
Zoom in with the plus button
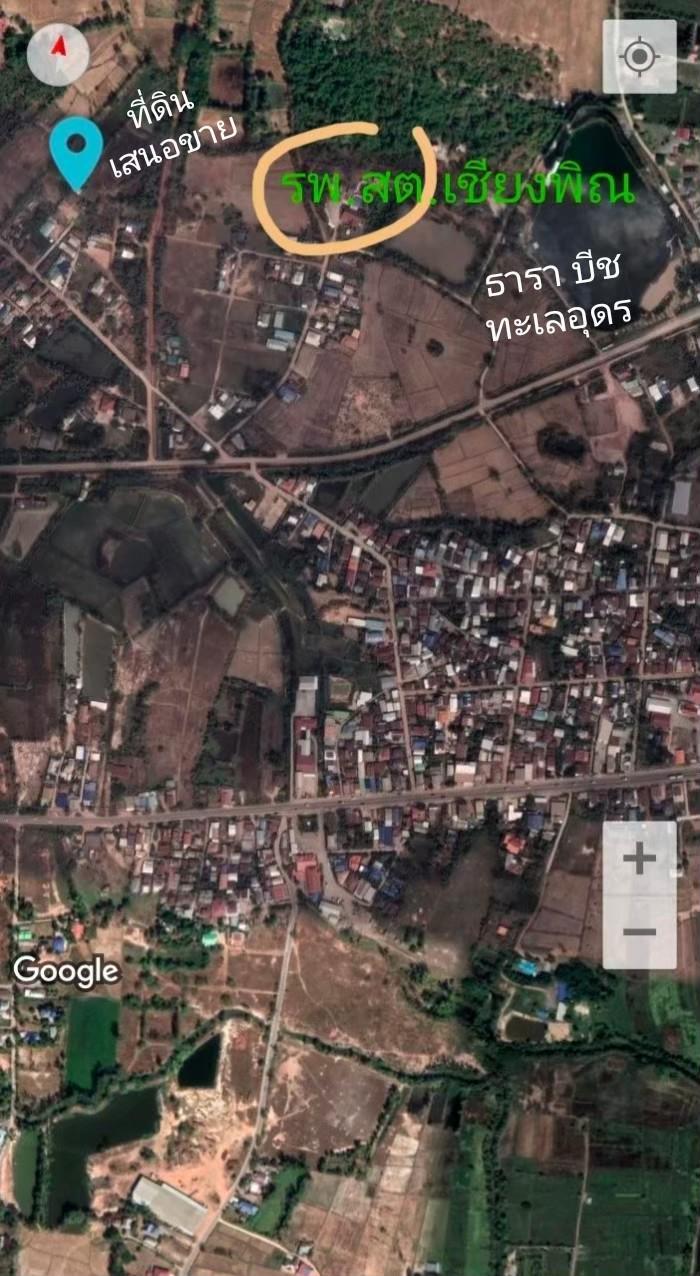[x=639, y=859]
